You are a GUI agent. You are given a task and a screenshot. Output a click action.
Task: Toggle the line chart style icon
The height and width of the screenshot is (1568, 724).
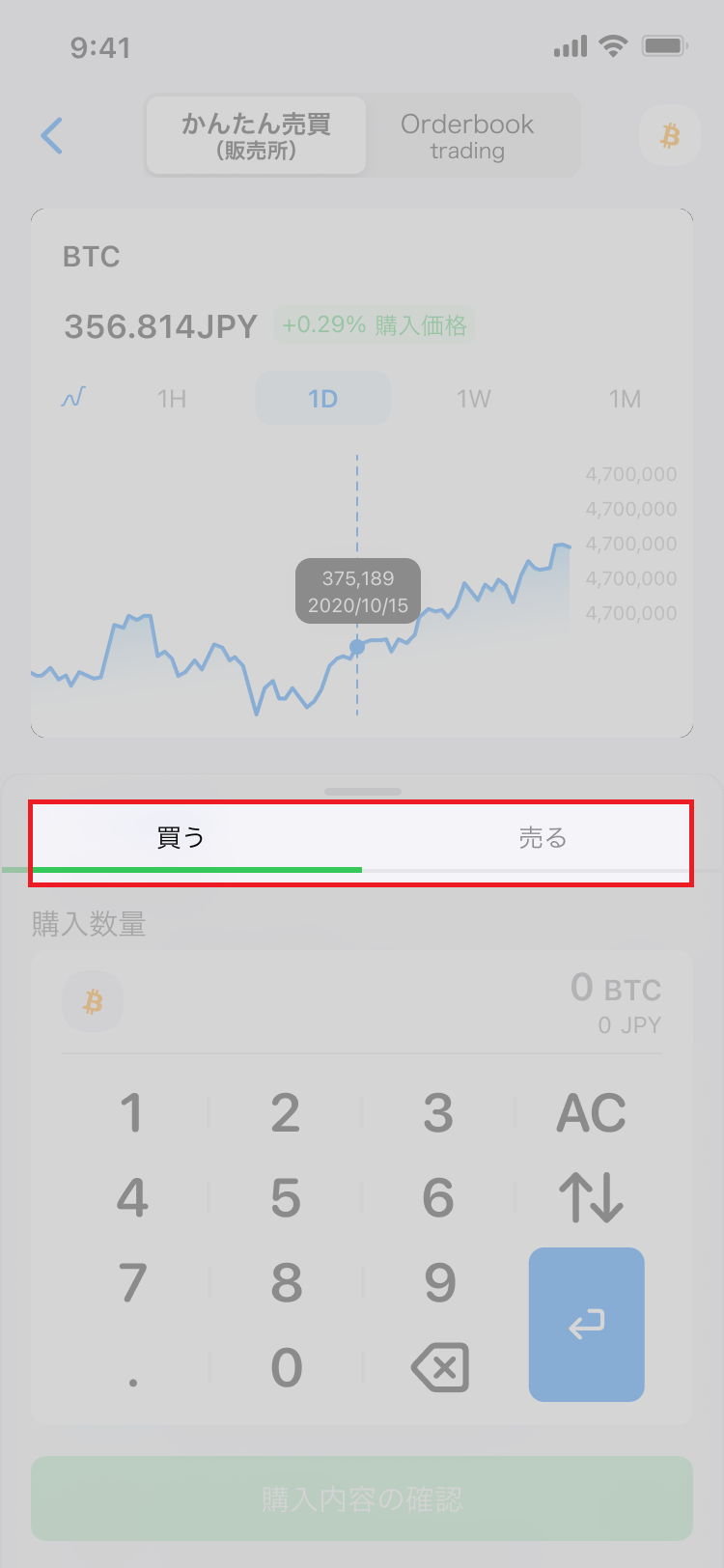[x=73, y=398]
